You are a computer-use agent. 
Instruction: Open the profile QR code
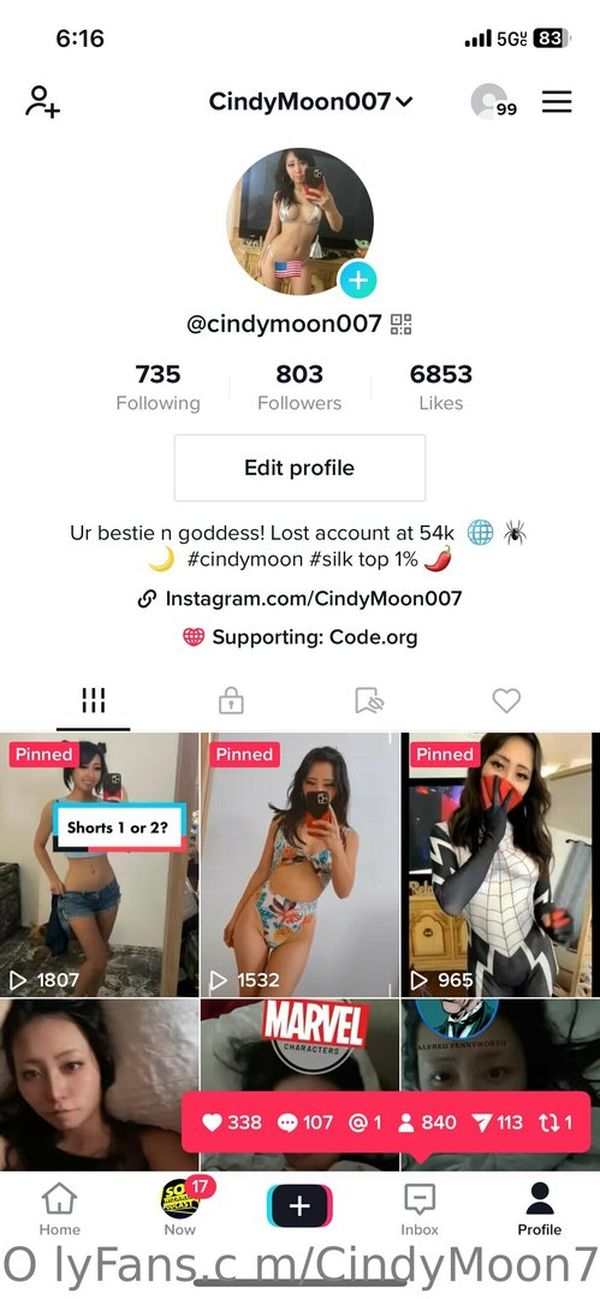click(x=401, y=324)
